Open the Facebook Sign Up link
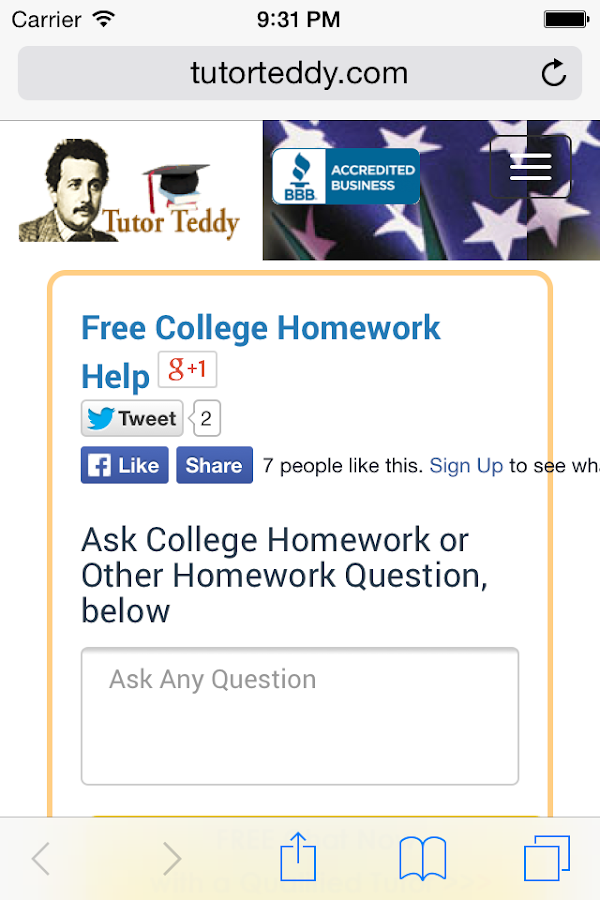The height and width of the screenshot is (900, 600). click(x=466, y=466)
